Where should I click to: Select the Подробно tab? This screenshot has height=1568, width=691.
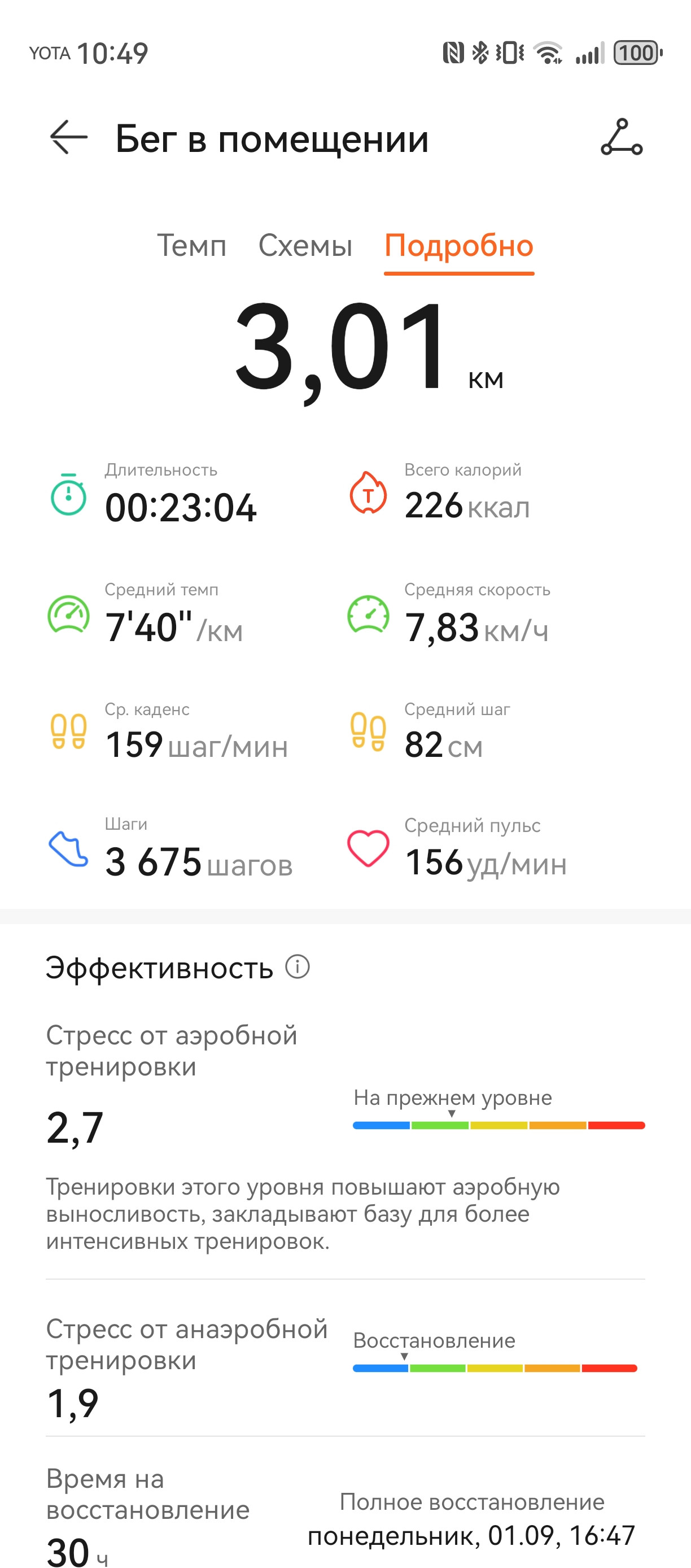coord(459,246)
